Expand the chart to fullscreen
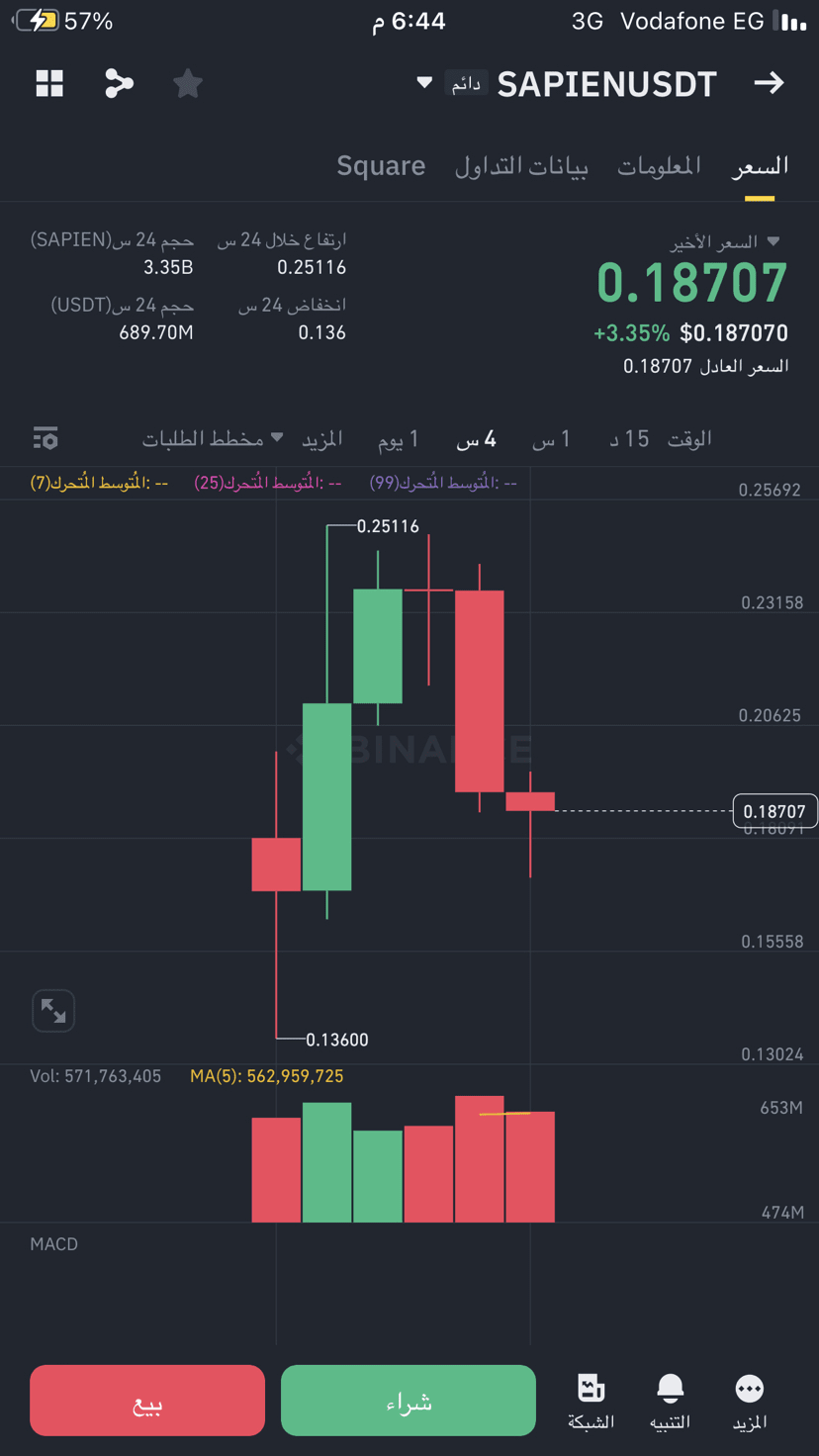 click(x=53, y=1011)
